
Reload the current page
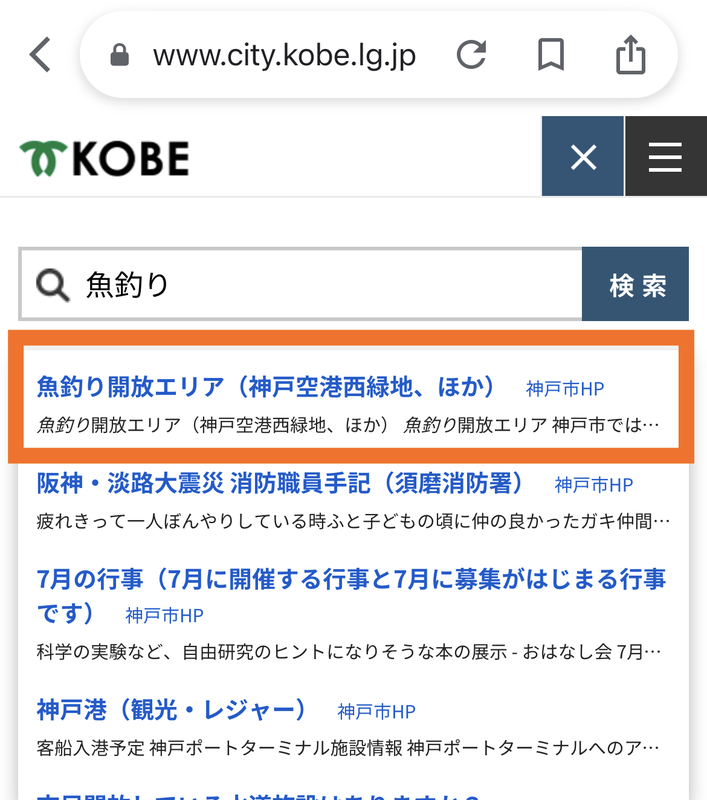471,55
